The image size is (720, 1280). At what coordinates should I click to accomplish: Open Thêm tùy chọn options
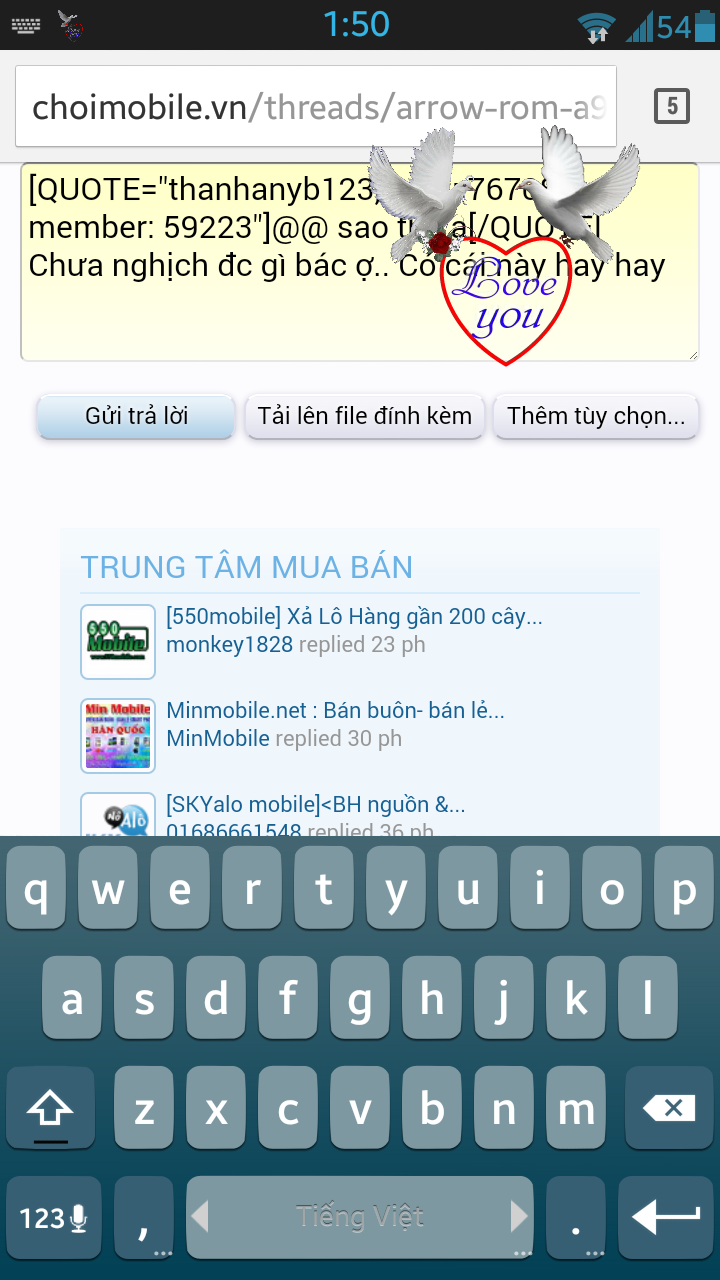coord(596,416)
